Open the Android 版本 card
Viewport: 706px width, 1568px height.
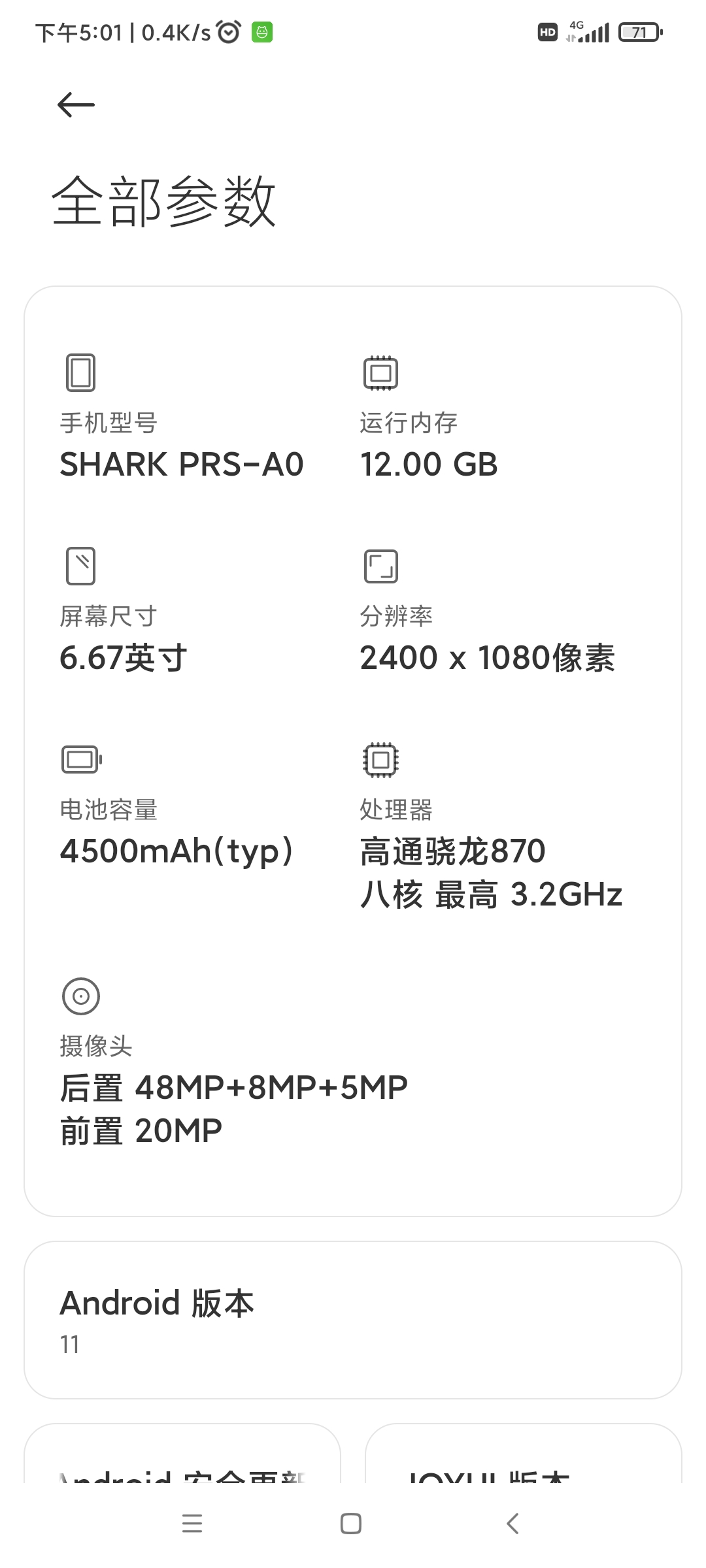[x=353, y=1320]
